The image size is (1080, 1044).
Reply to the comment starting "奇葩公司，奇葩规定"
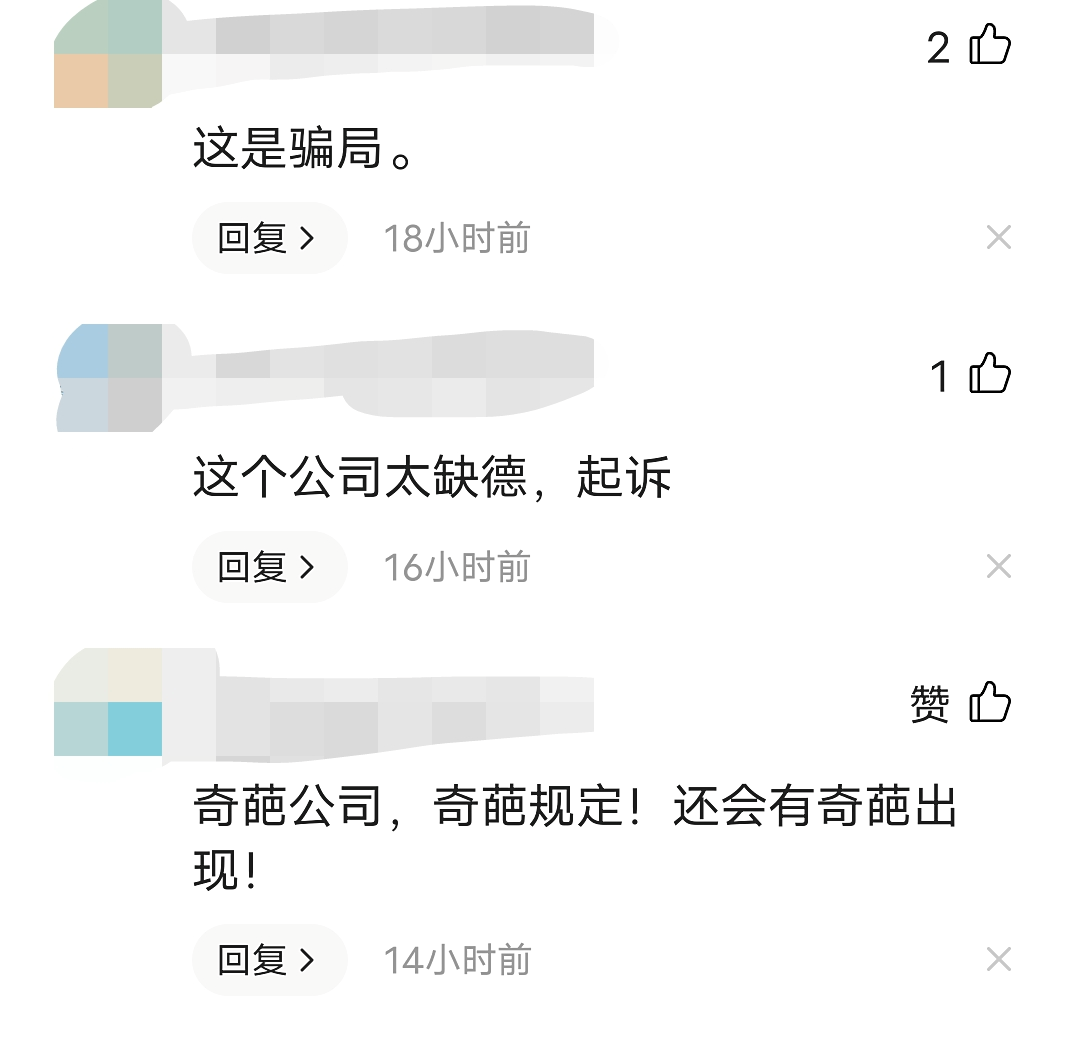tap(268, 960)
